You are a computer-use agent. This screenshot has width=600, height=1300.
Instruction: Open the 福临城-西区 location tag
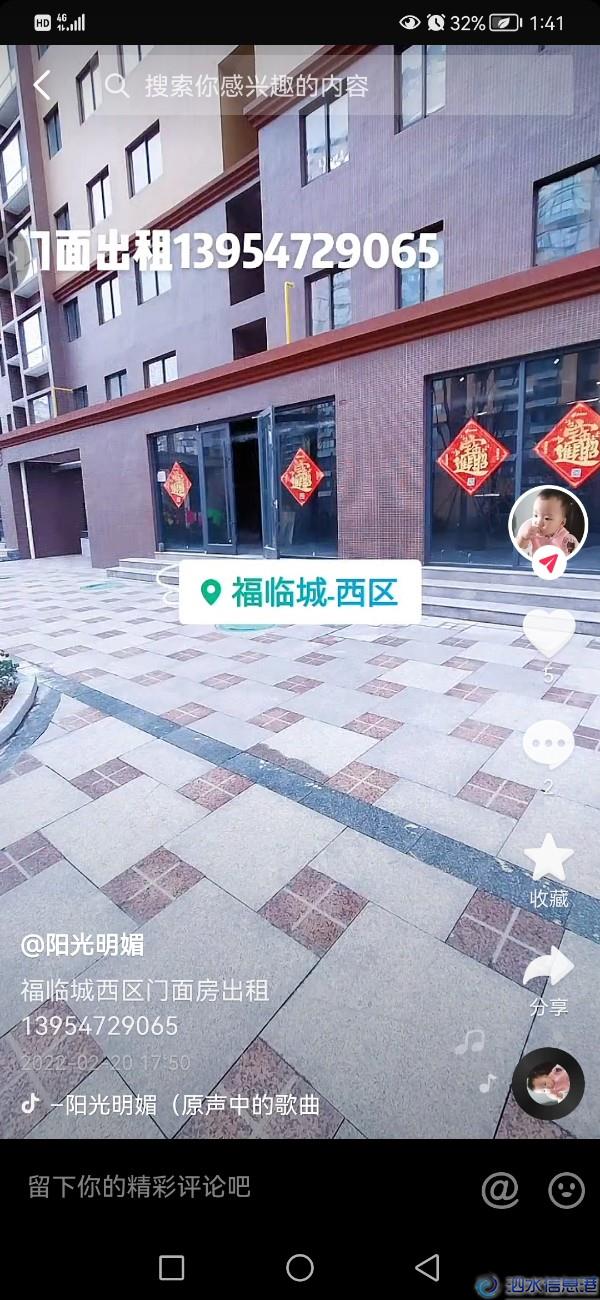click(300, 593)
